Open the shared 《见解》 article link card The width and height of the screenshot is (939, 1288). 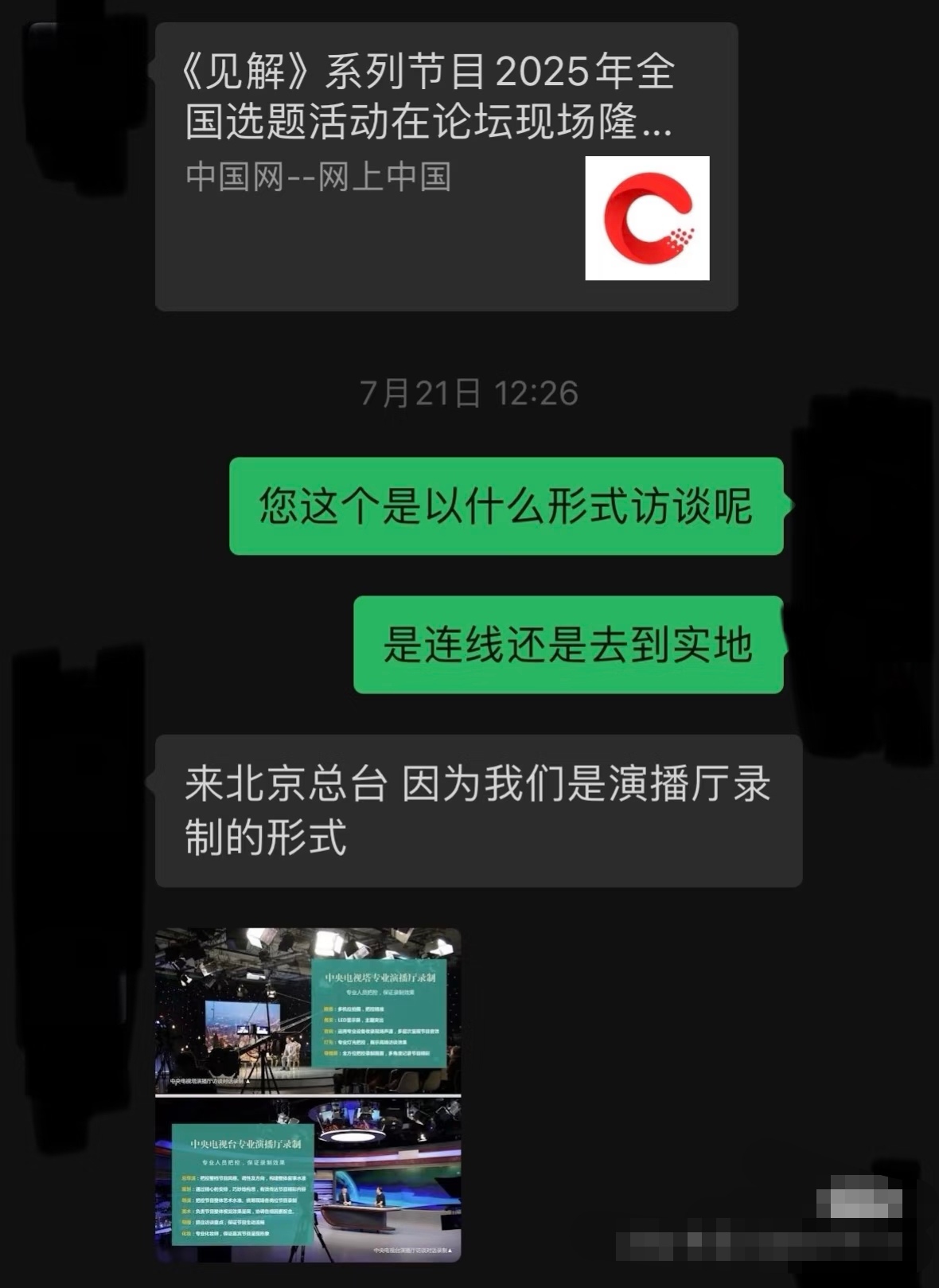446,166
